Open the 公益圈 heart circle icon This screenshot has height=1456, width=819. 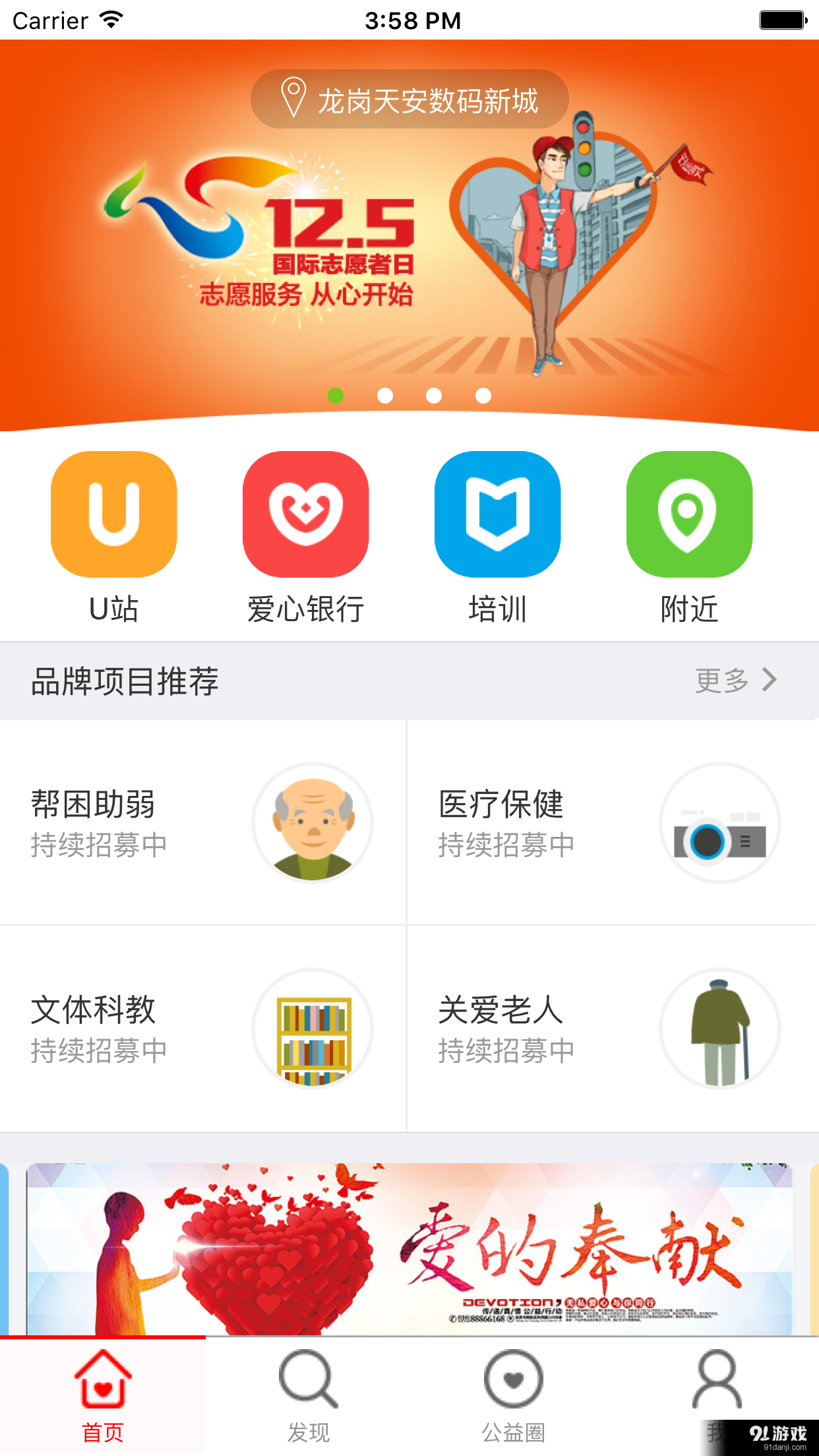pyautogui.click(x=513, y=1379)
